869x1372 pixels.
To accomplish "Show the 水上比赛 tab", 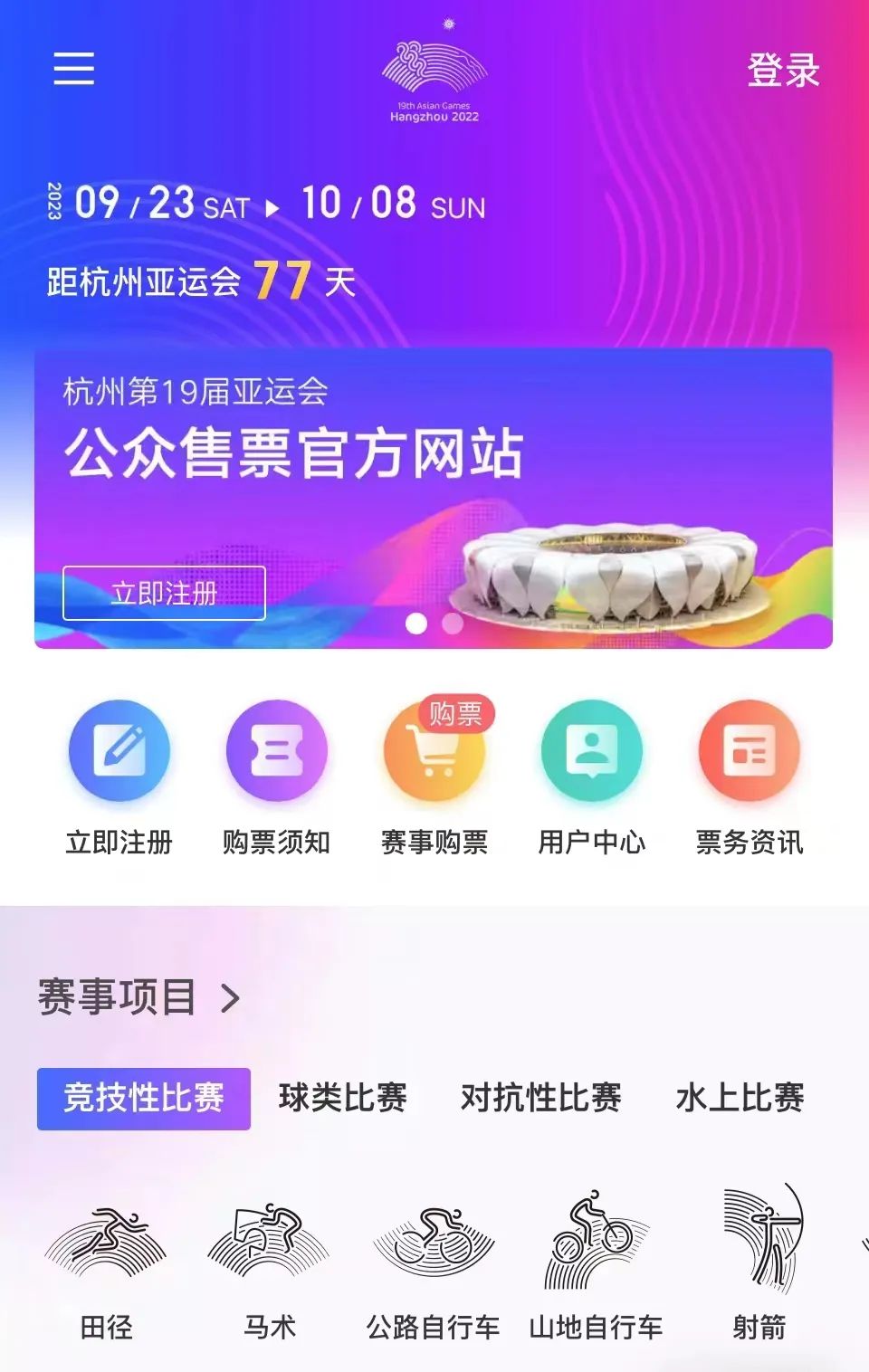I will pyautogui.click(x=740, y=1098).
